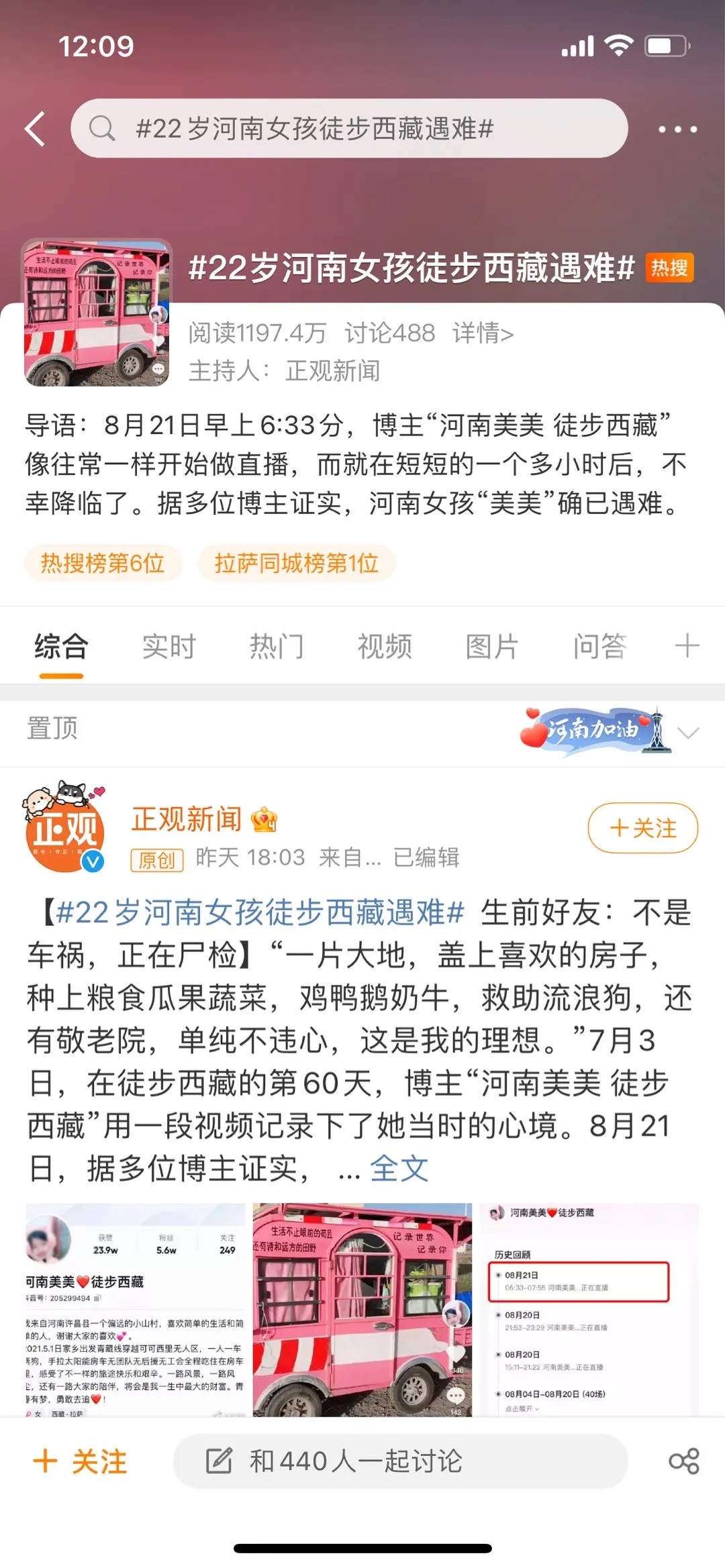725x1568 pixels.
Task: Open the 热搜榜第6位 chip
Action: 103,563
